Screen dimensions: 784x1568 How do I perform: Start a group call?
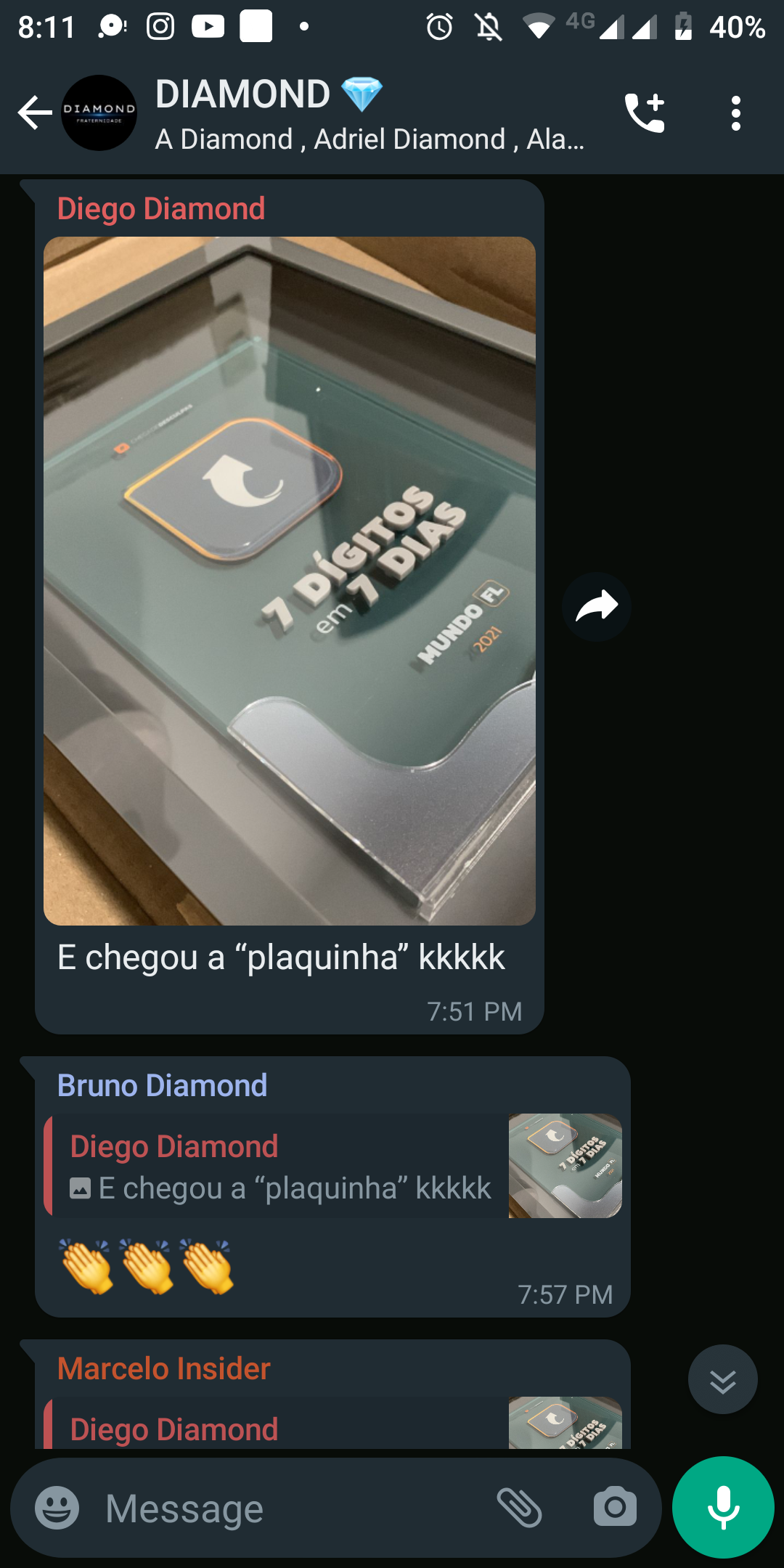645,113
